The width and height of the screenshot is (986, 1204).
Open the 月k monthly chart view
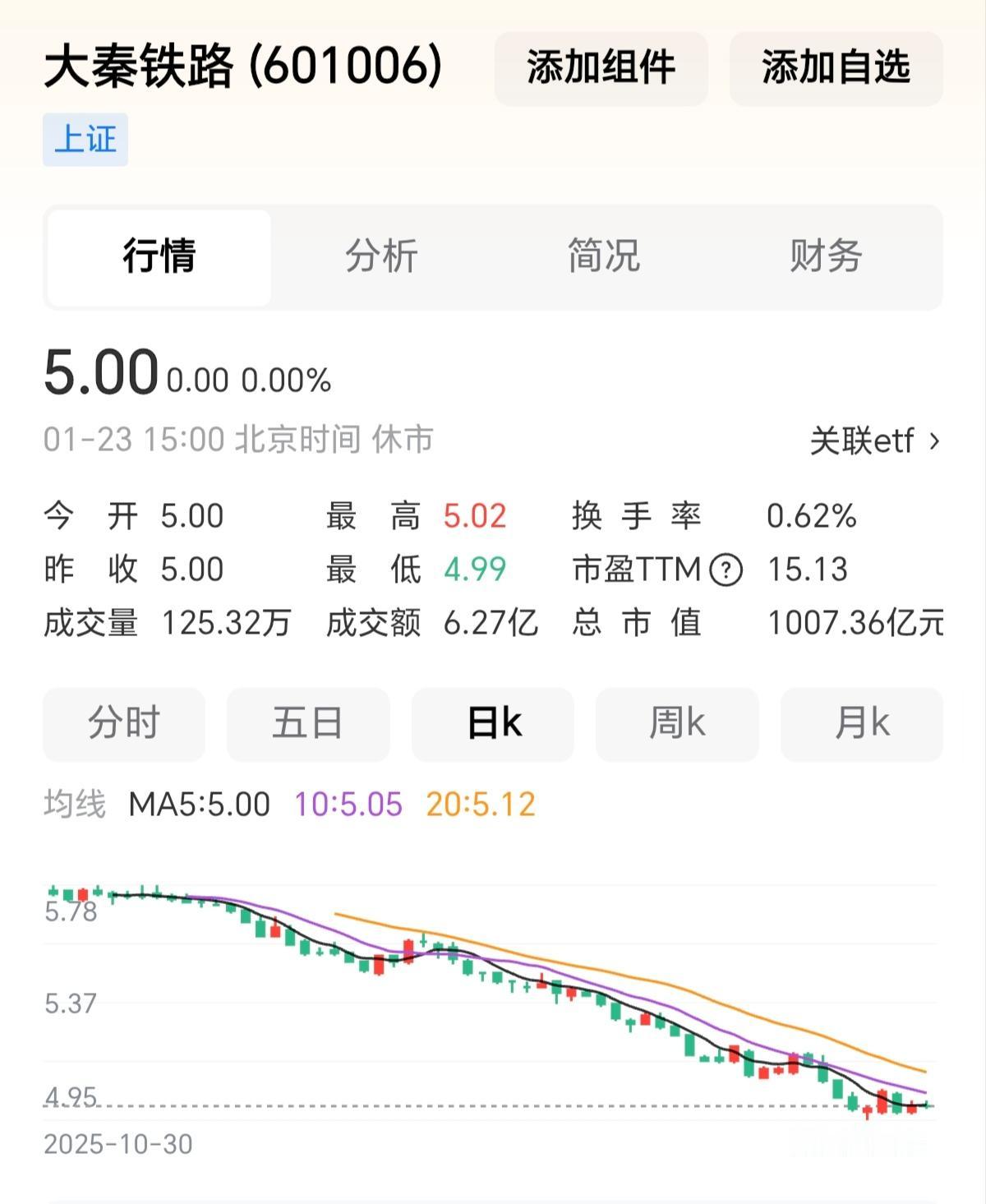pyautogui.click(x=860, y=724)
